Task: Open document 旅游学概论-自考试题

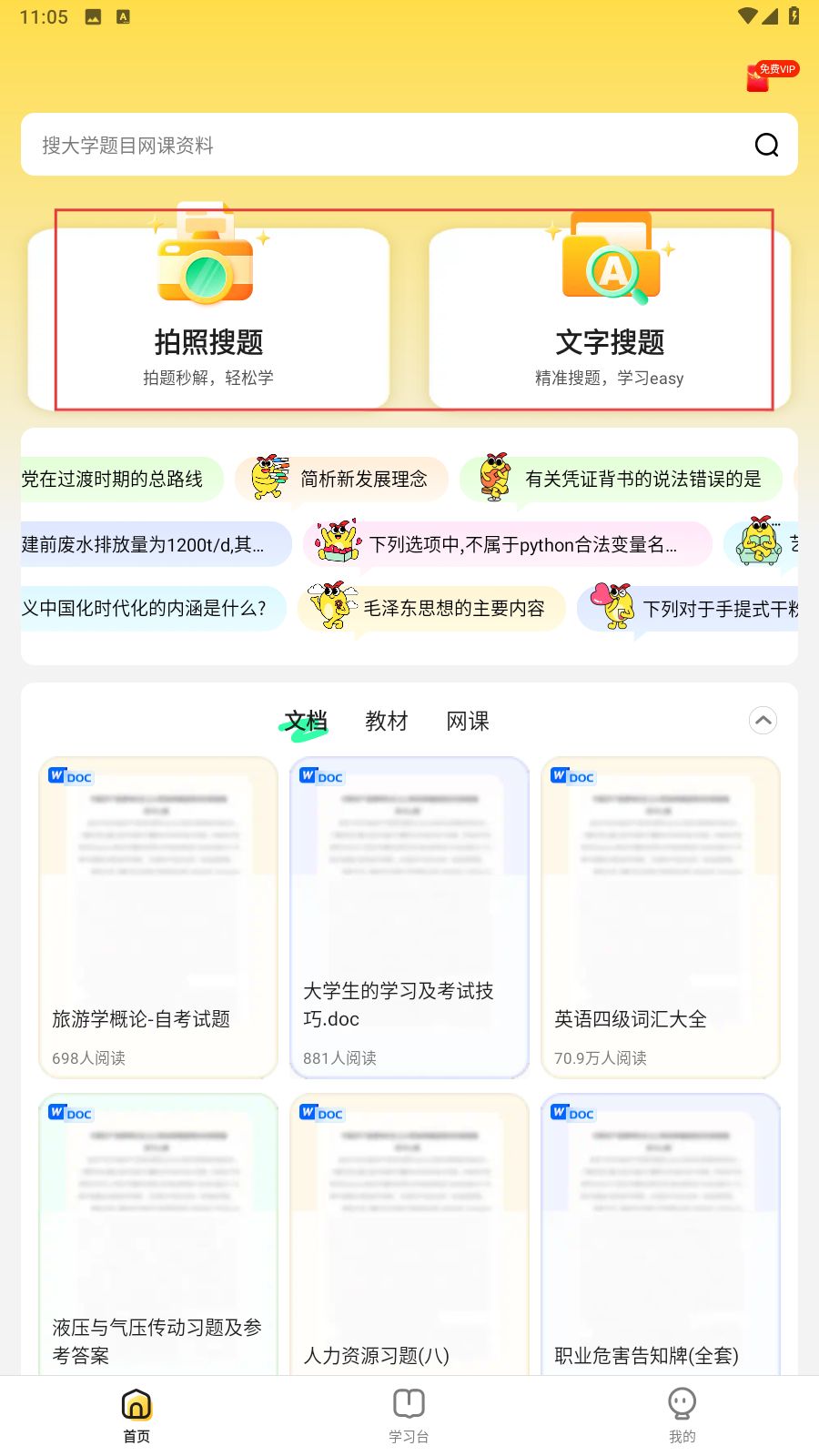Action: [x=158, y=917]
